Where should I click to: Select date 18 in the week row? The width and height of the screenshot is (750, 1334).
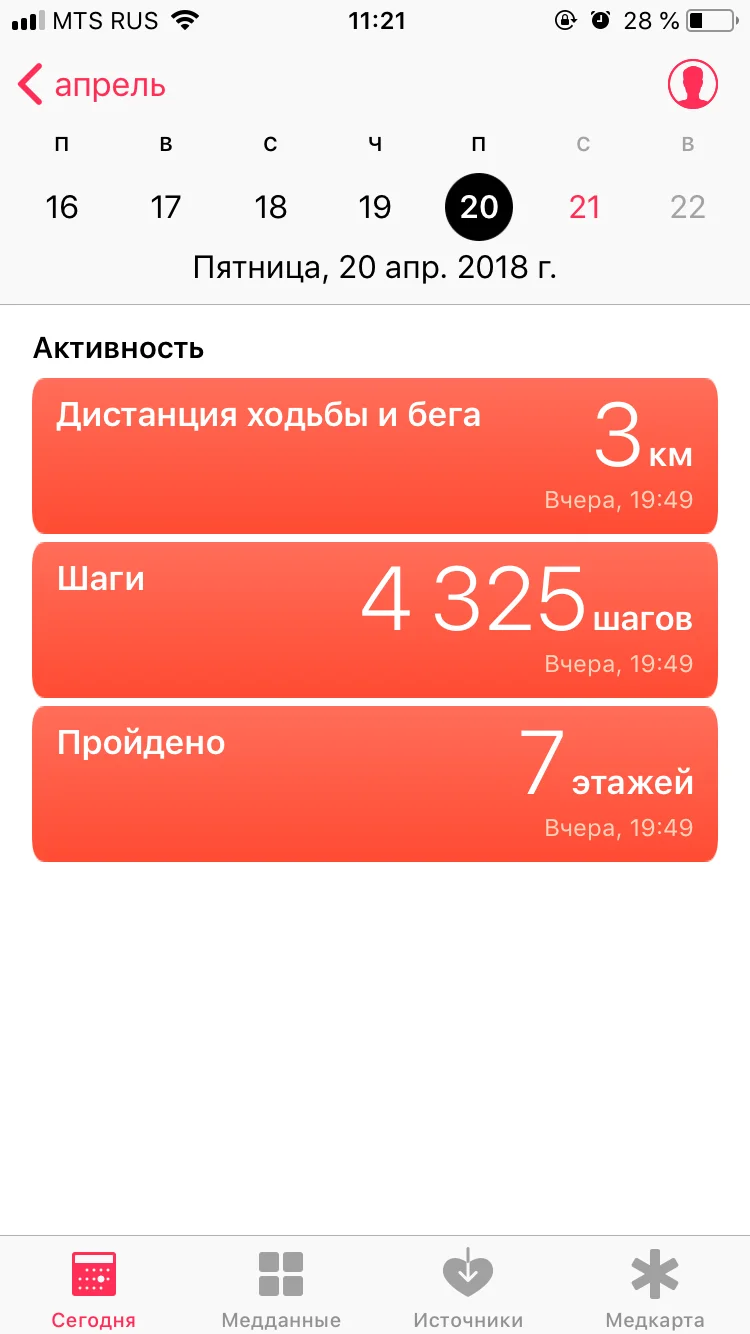[x=270, y=207]
